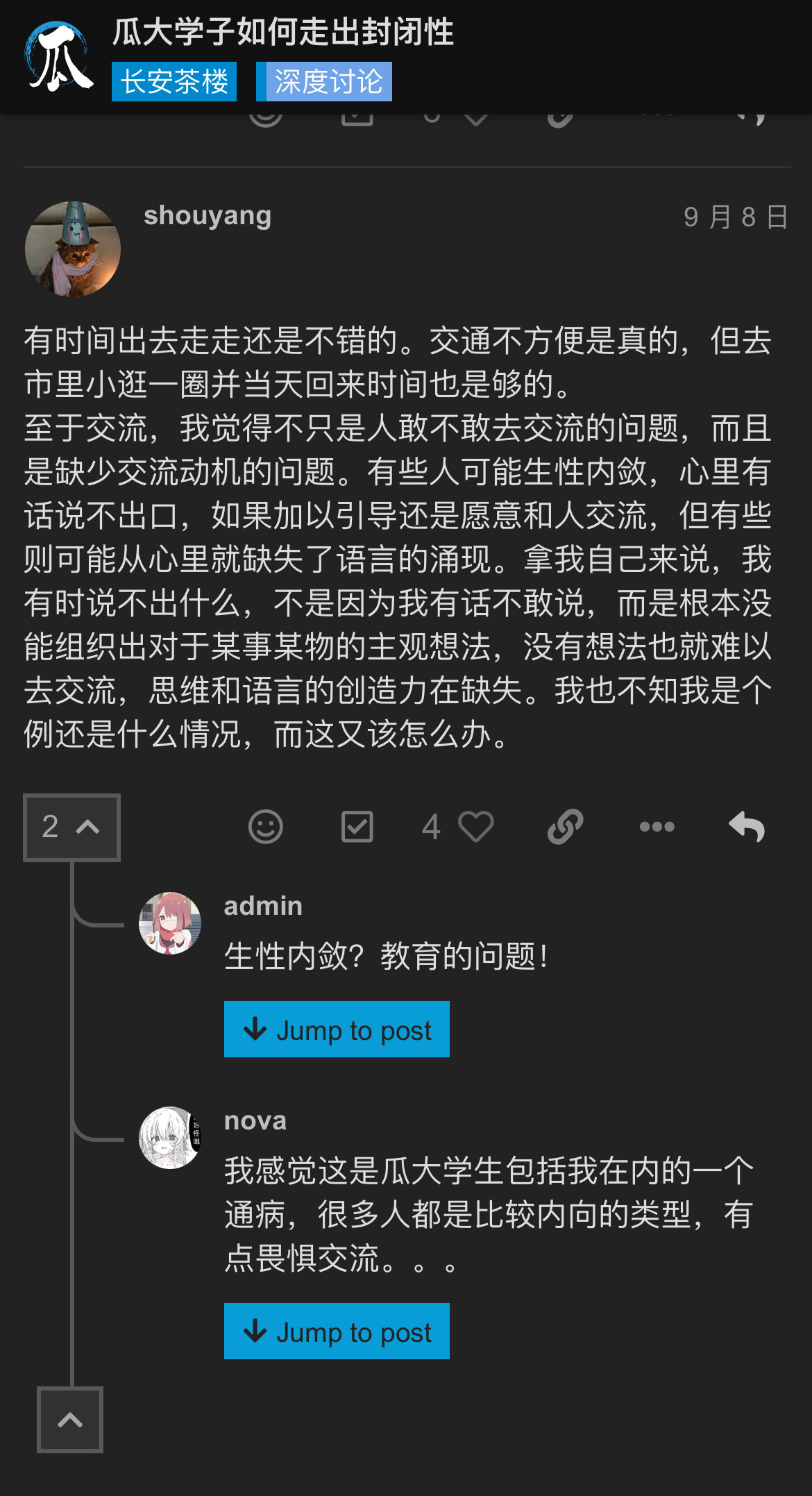Open the 长安茶楼 category tag
Viewport: 812px width, 1496px height.
pos(174,82)
